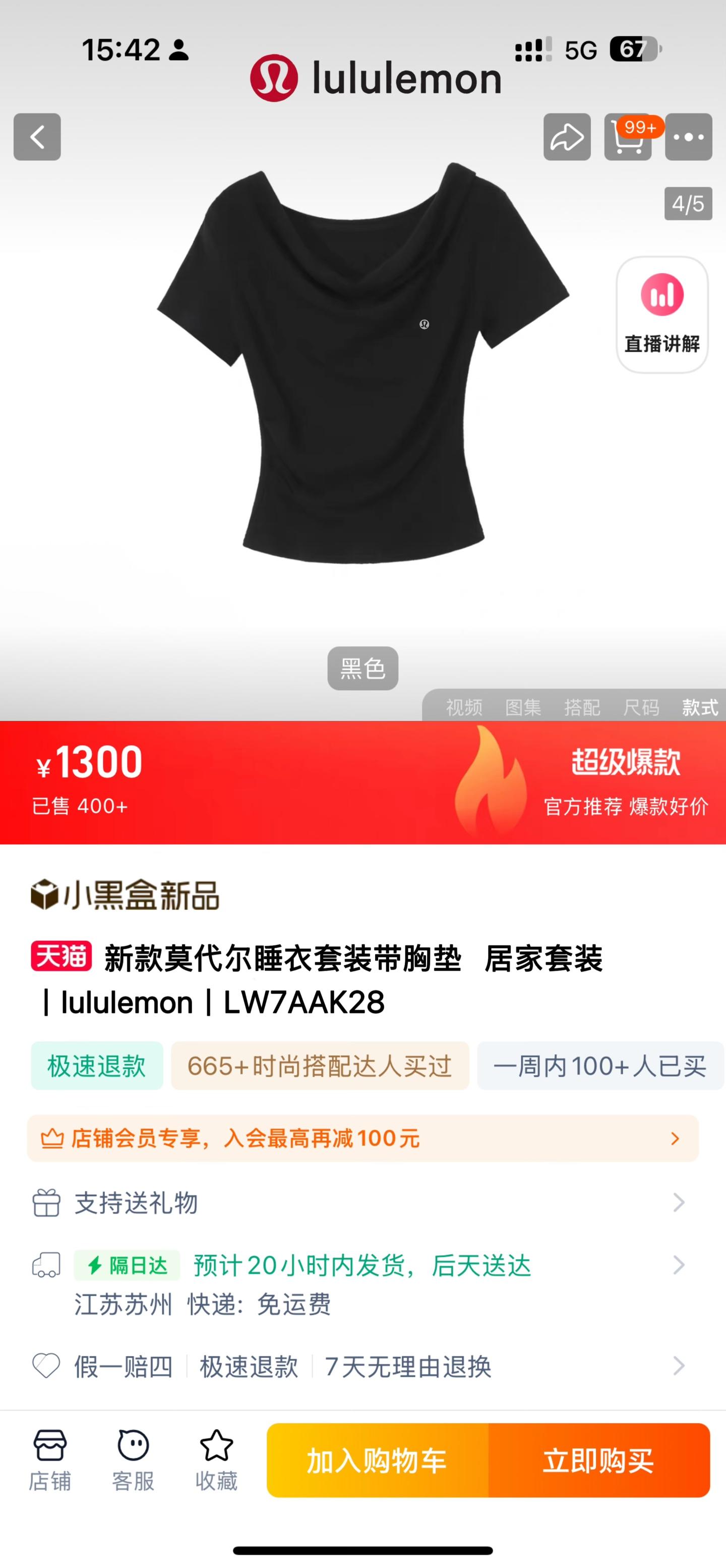Open the 支持送礼物 gift option
The height and width of the screenshot is (1568, 726).
click(x=362, y=1203)
